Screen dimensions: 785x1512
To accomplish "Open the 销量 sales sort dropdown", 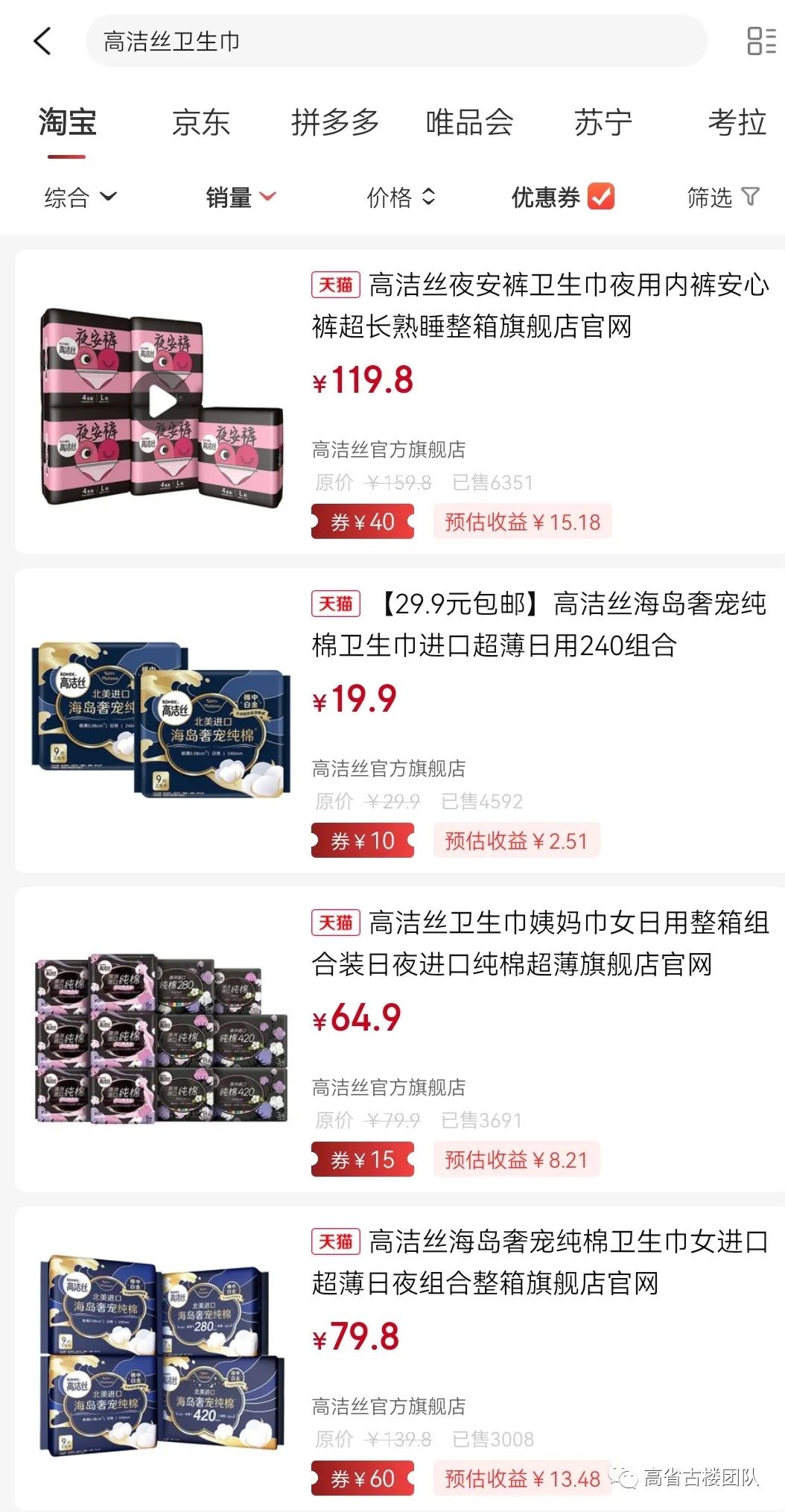I will [x=241, y=197].
